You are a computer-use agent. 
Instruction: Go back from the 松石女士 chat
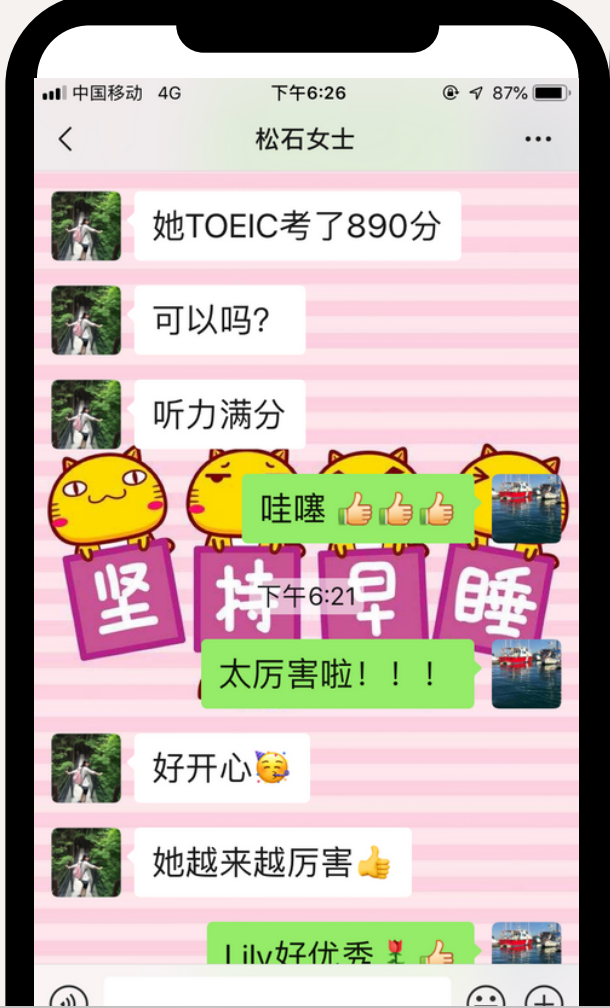coord(66,139)
